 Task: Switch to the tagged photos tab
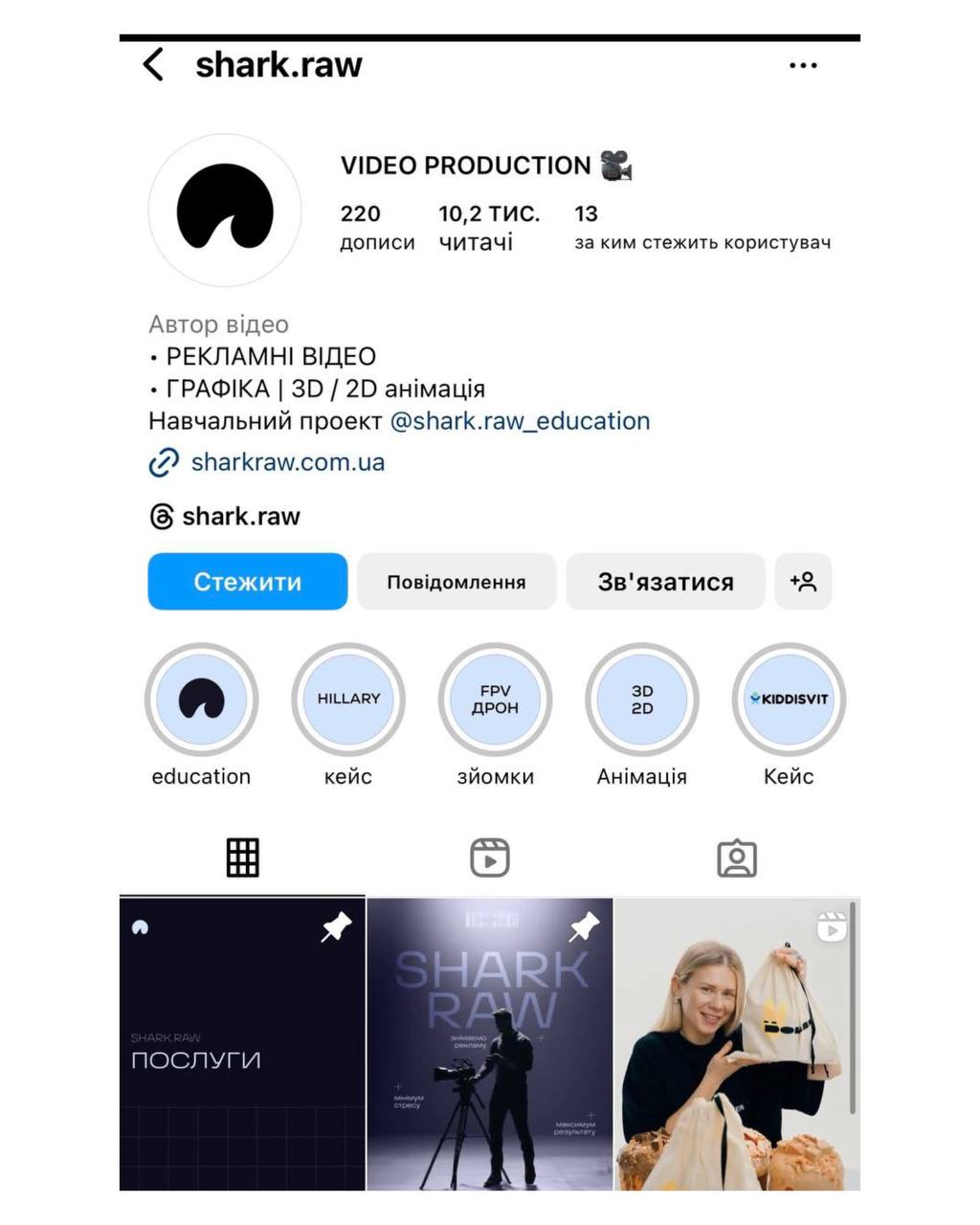coord(736,857)
